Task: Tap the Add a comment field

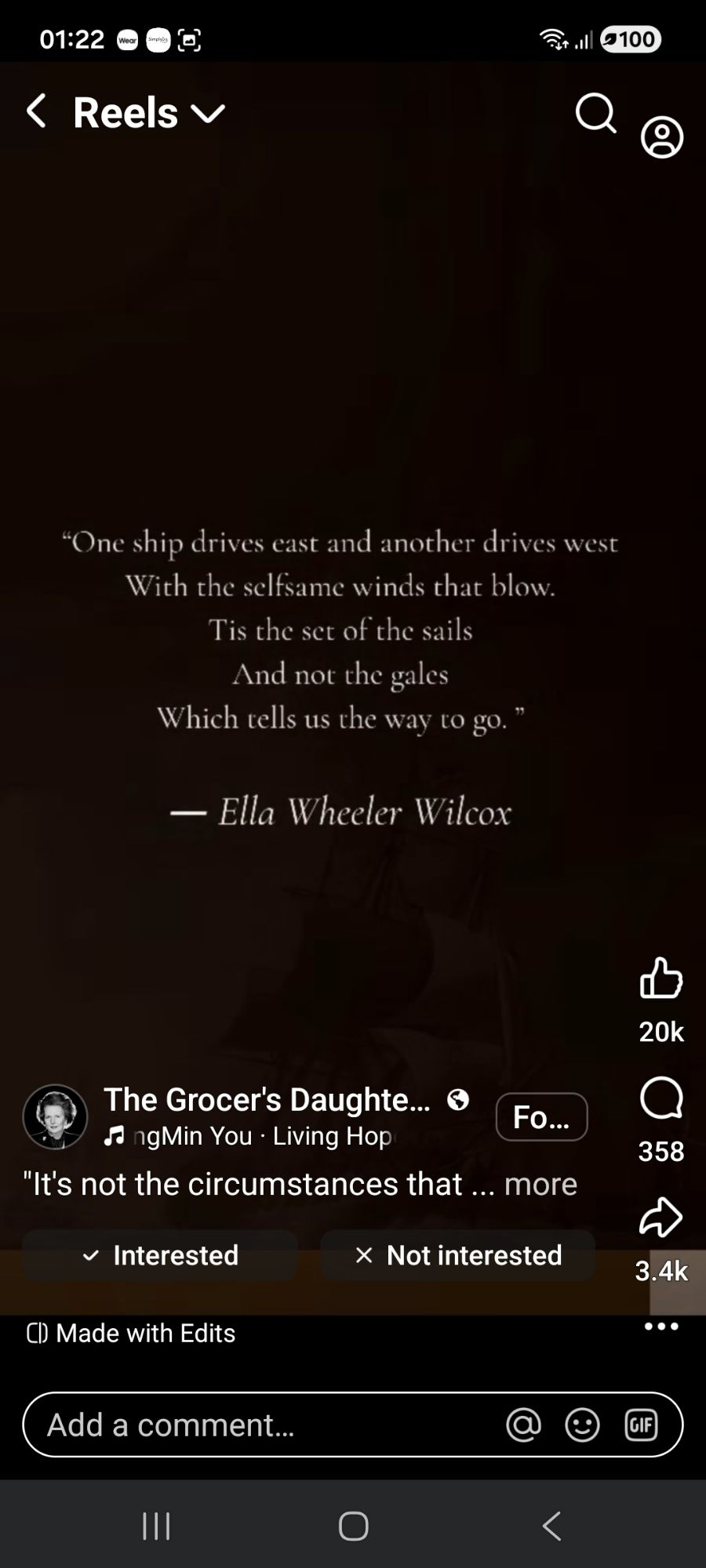Action: [x=259, y=1425]
